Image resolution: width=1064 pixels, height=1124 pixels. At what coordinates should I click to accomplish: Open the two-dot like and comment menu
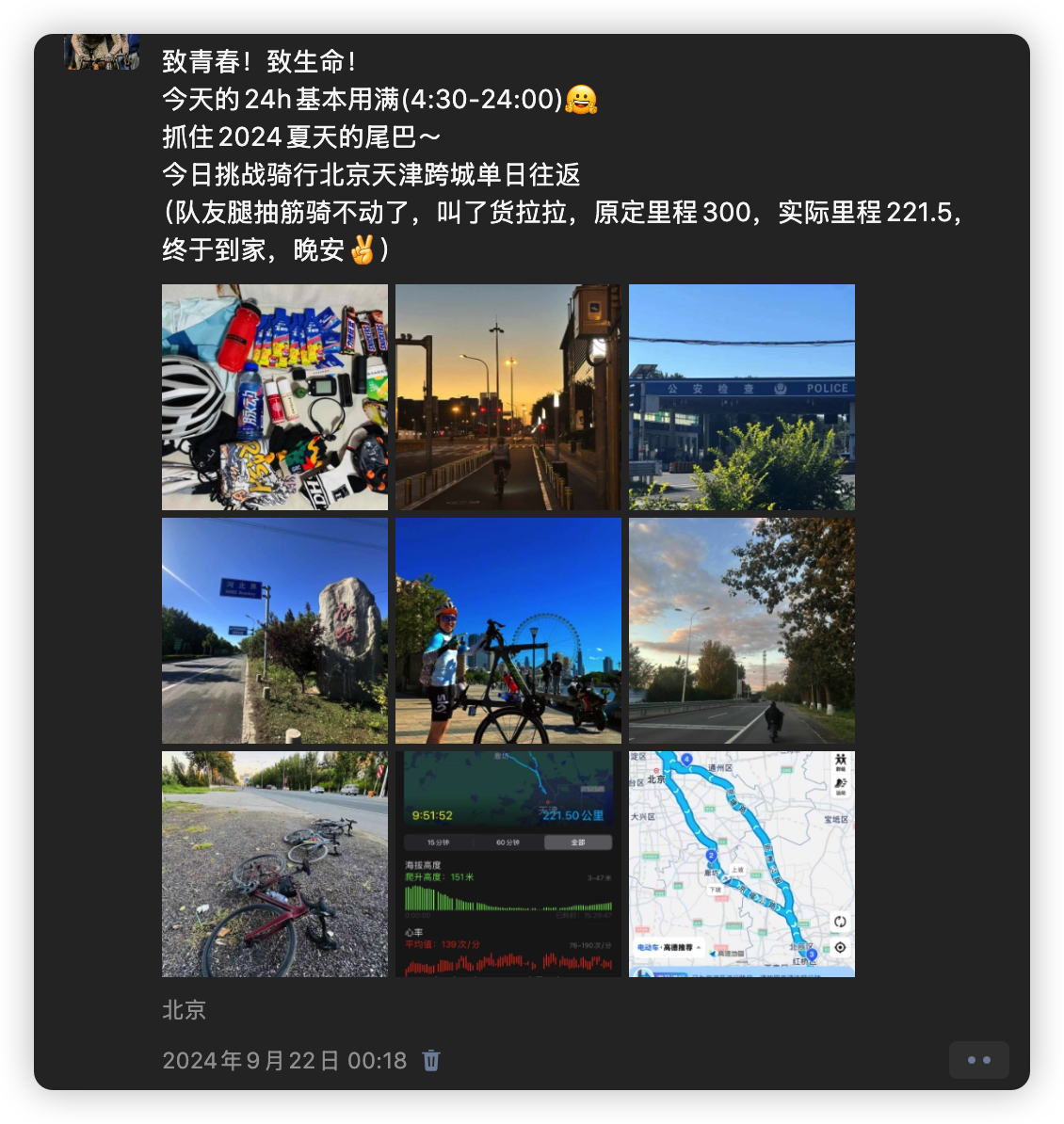978,1060
